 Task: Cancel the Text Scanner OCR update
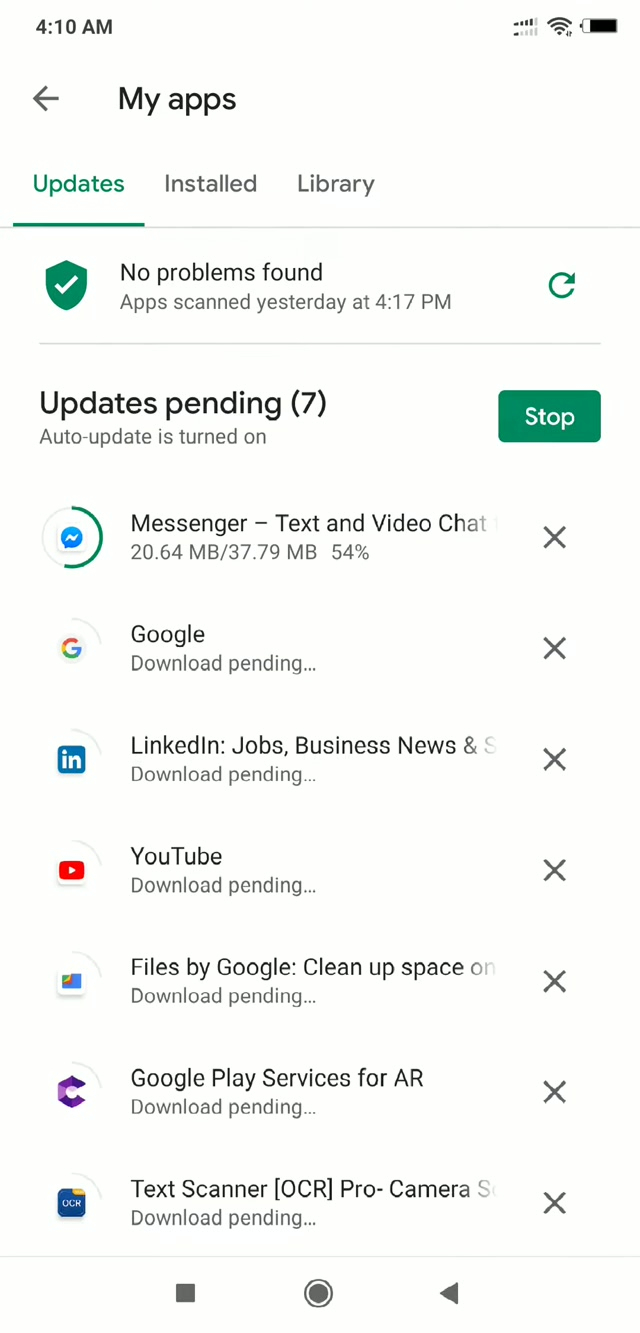[554, 1203]
